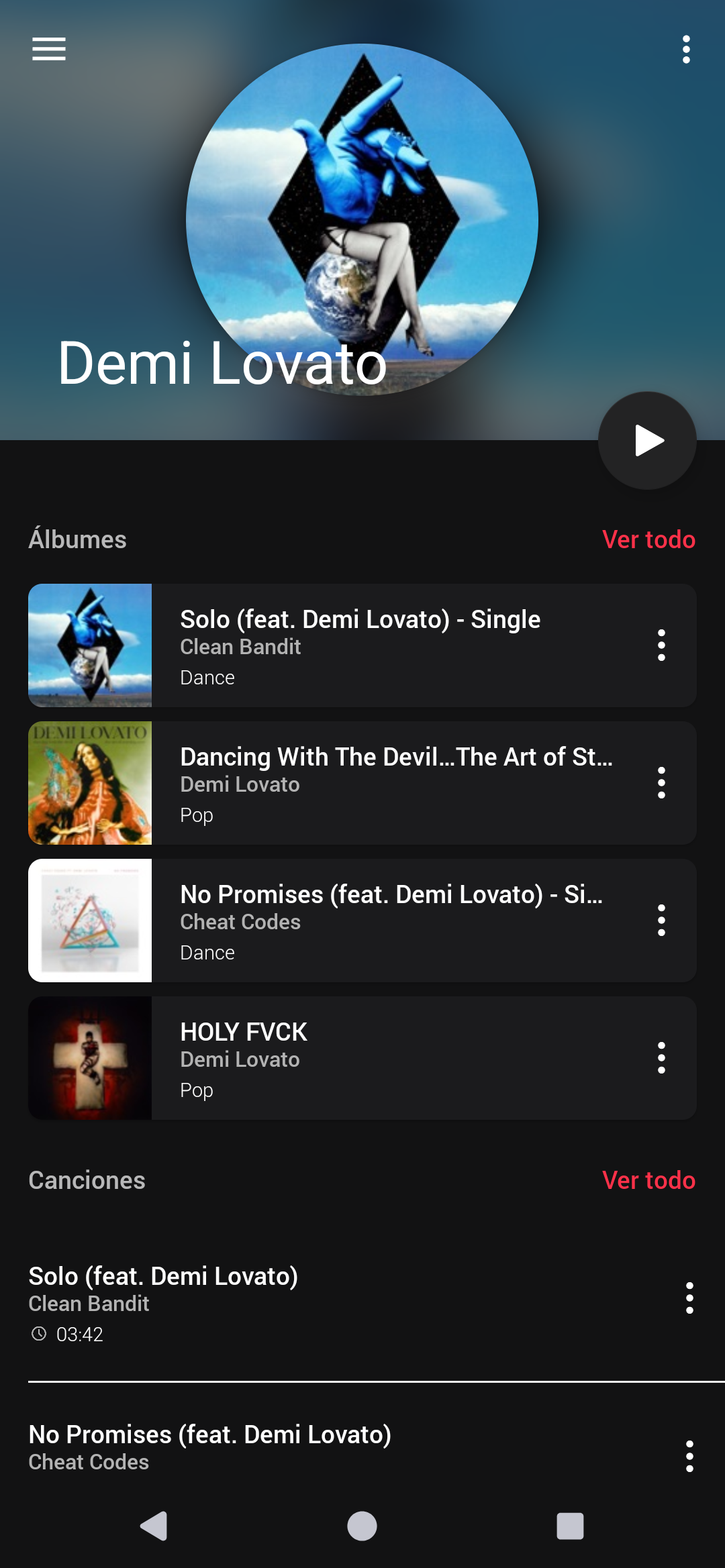Image resolution: width=725 pixels, height=1568 pixels.
Task: View all songs via Ver todo
Action: (x=648, y=1180)
